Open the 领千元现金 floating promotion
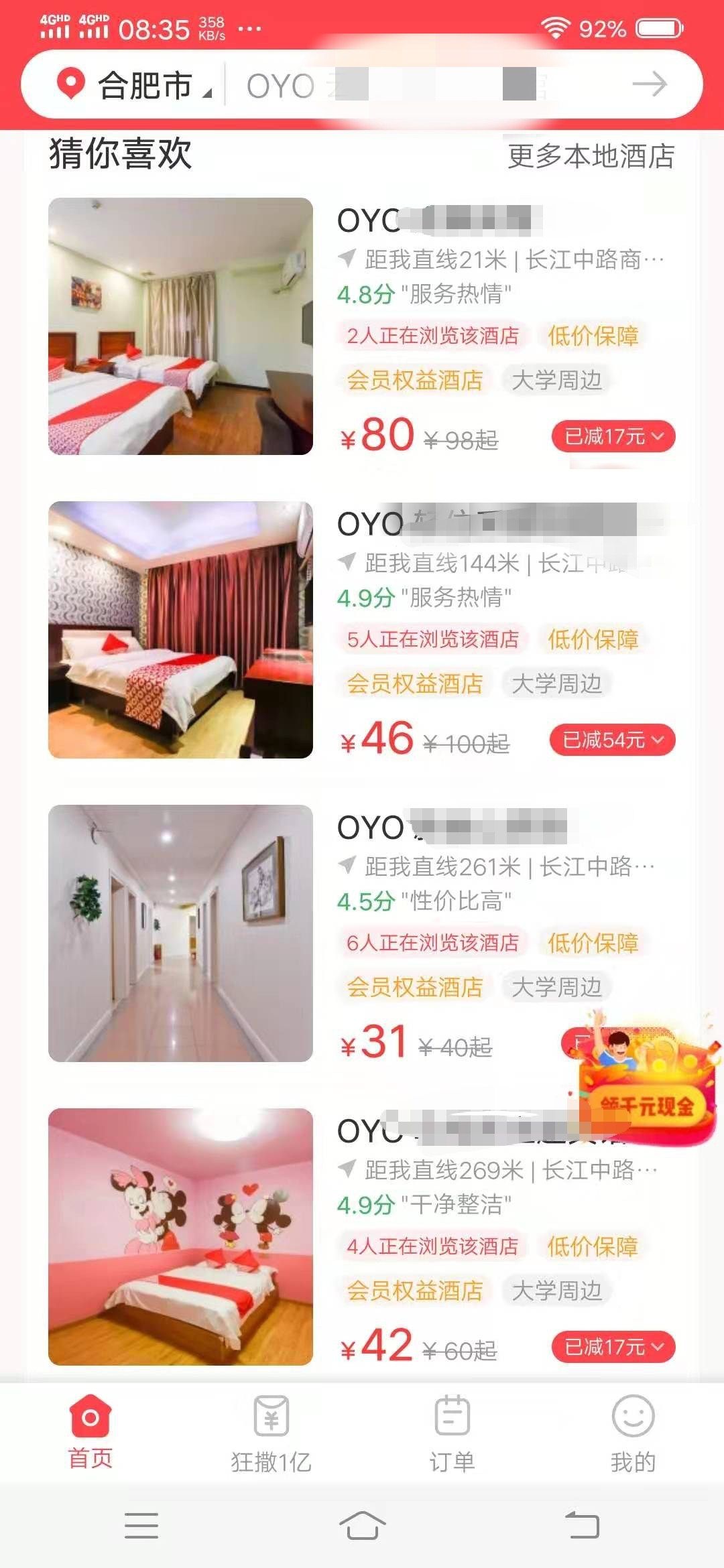724x1568 pixels. point(647,1079)
